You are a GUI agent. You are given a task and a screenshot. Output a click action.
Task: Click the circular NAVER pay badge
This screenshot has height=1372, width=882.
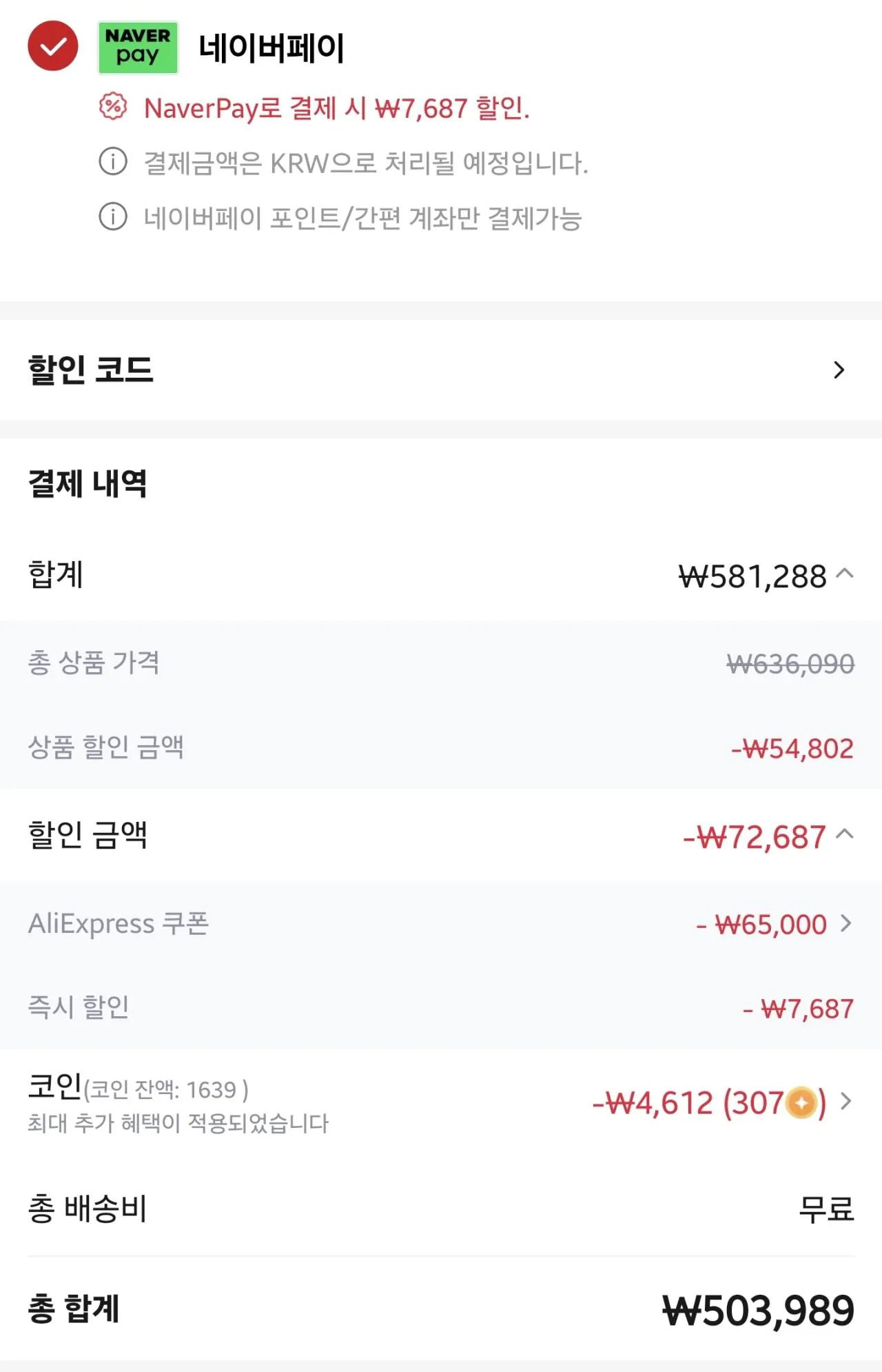136,46
